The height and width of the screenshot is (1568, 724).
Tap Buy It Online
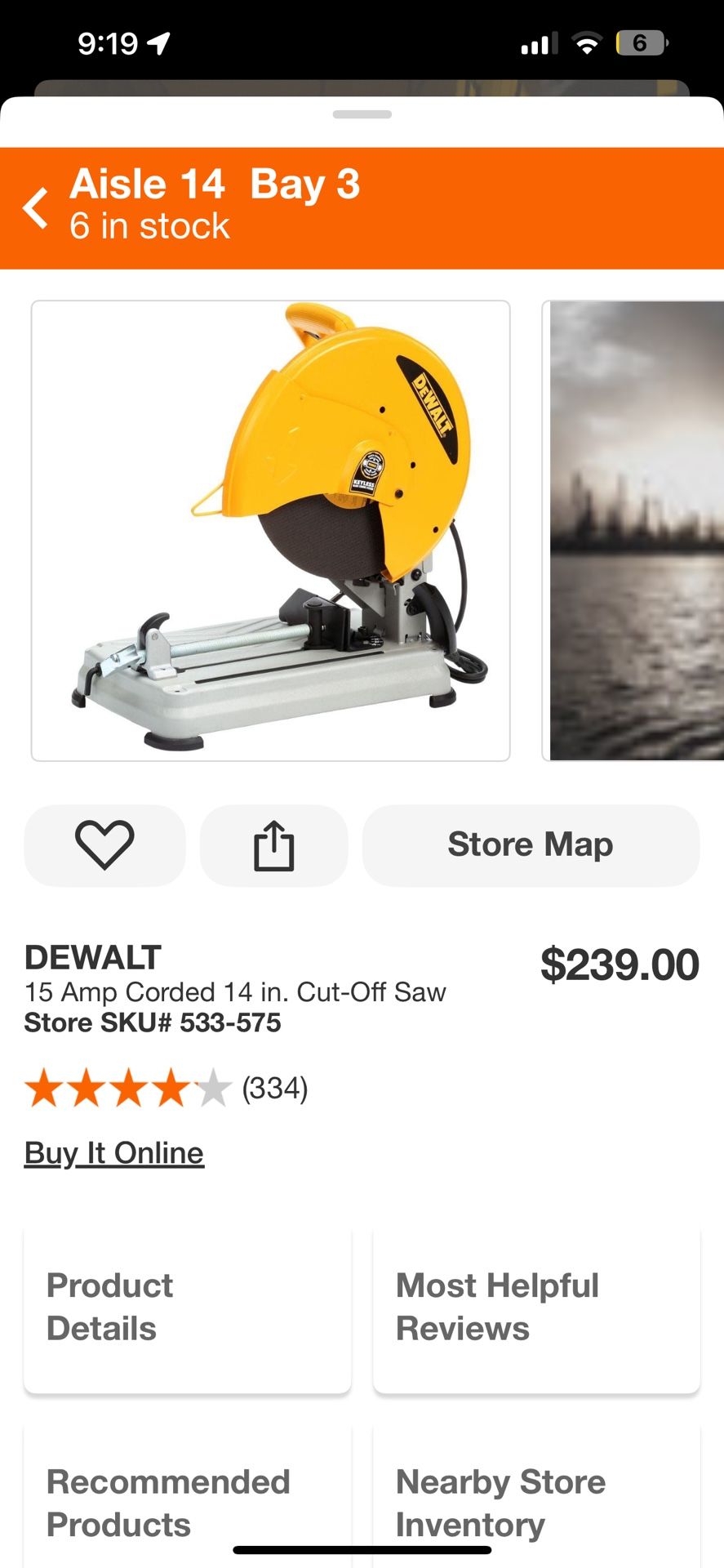pos(113,1153)
